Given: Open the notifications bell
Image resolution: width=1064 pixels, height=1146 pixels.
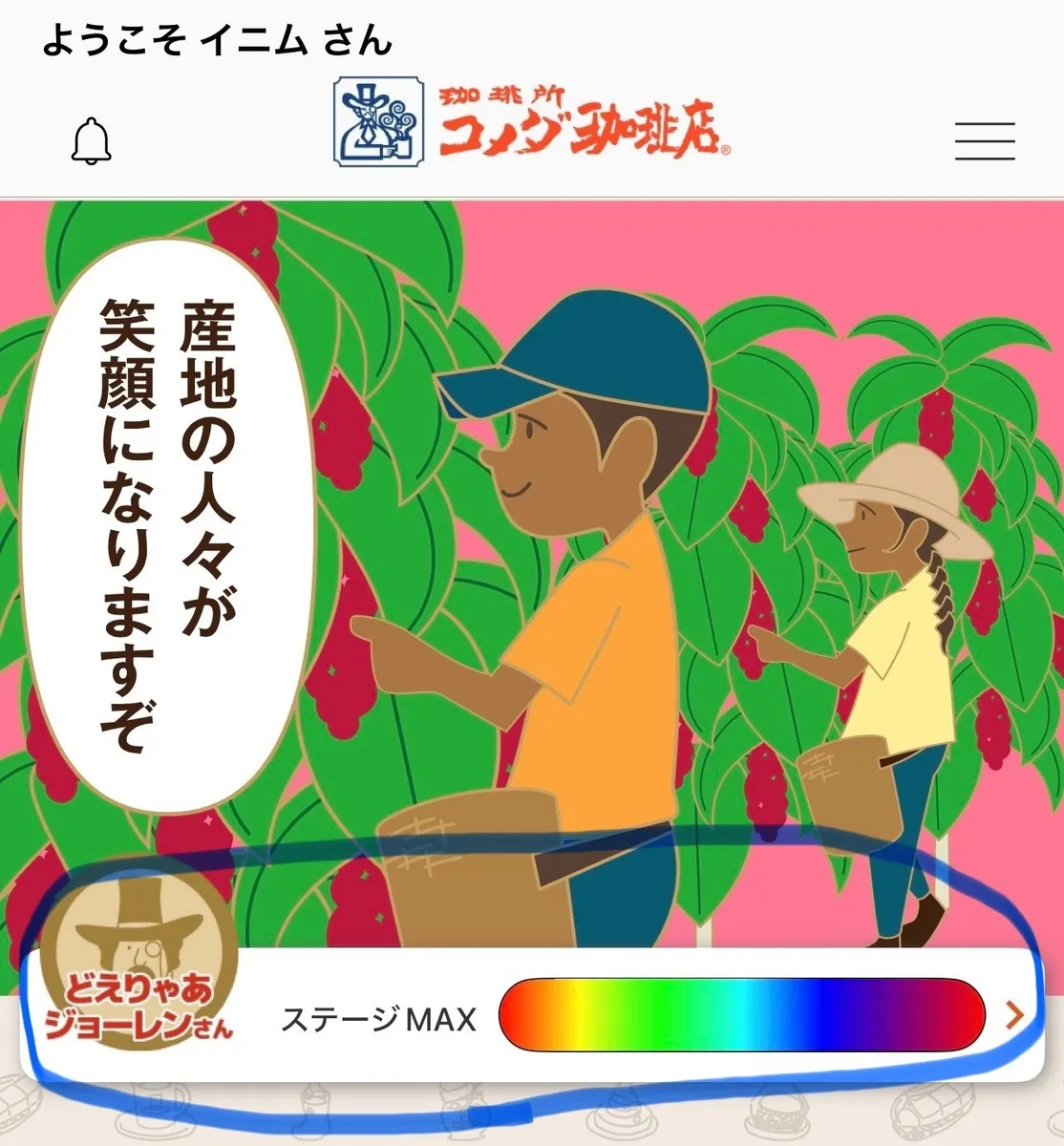Looking at the screenshot, I should tap(92, 141).
